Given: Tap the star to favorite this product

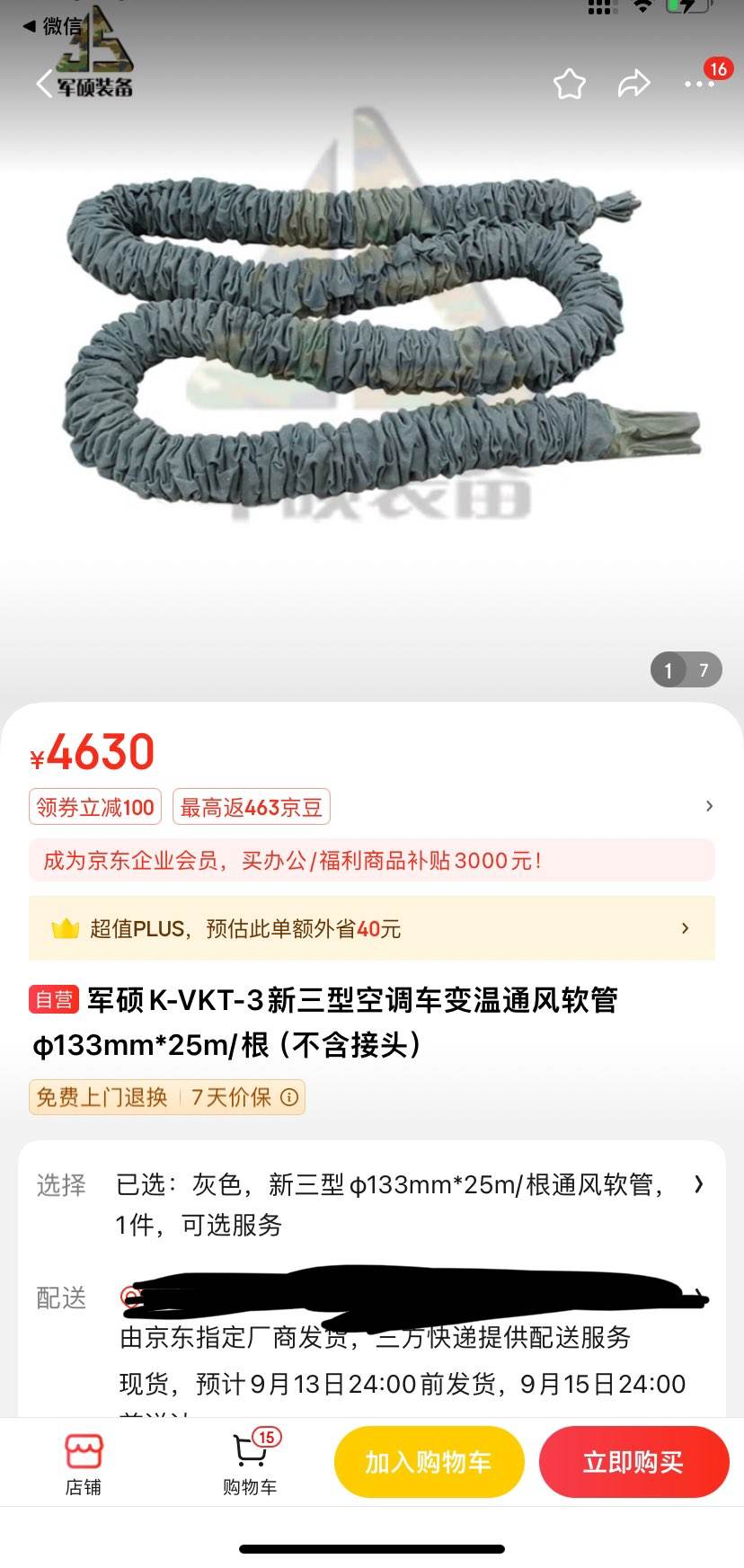Looking at the screenshot, I should pyautogui.click(x=569, y=83).
